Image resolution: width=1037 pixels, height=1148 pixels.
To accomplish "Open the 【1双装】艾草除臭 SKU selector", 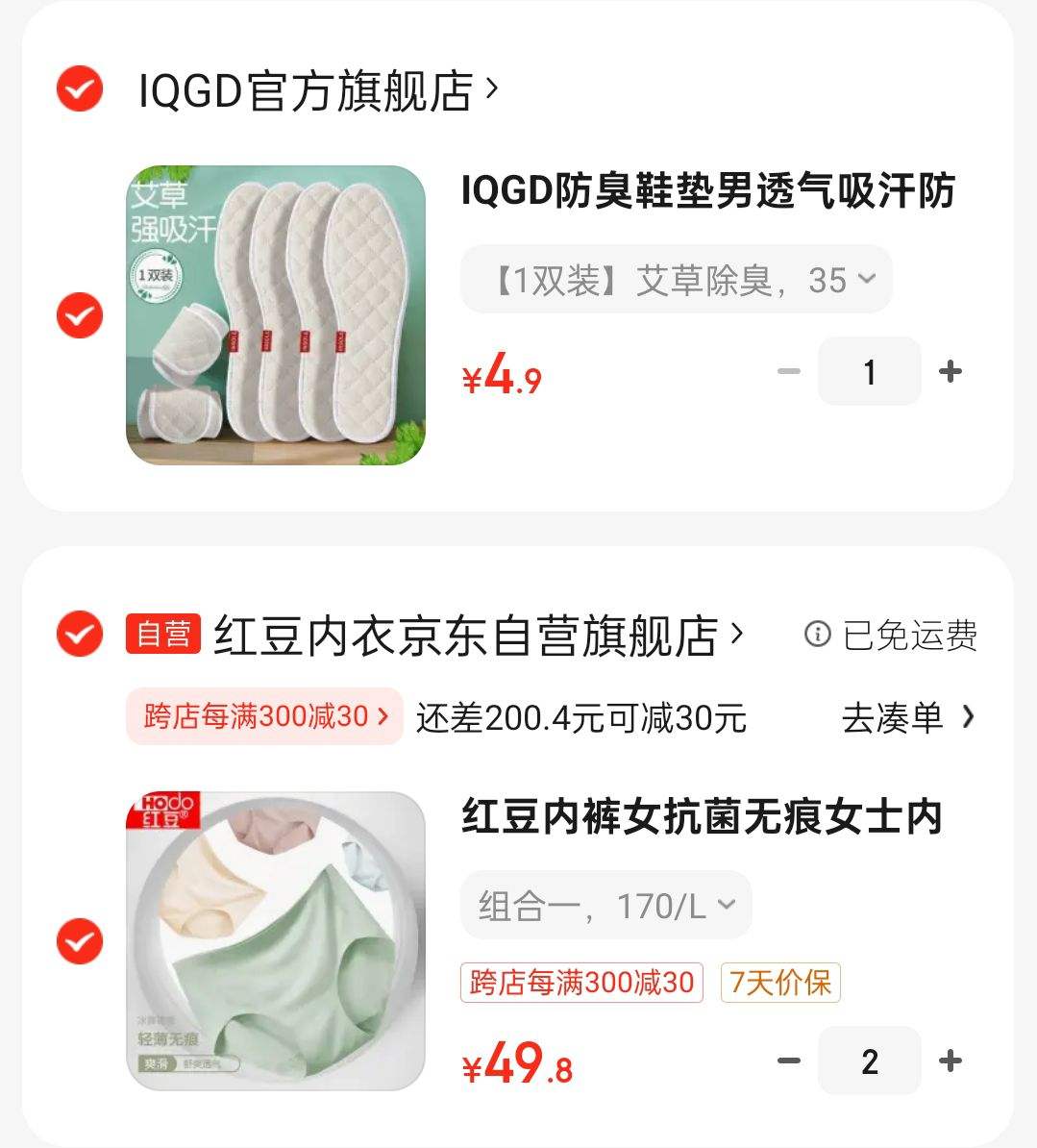I will click(x=676, y=279).
